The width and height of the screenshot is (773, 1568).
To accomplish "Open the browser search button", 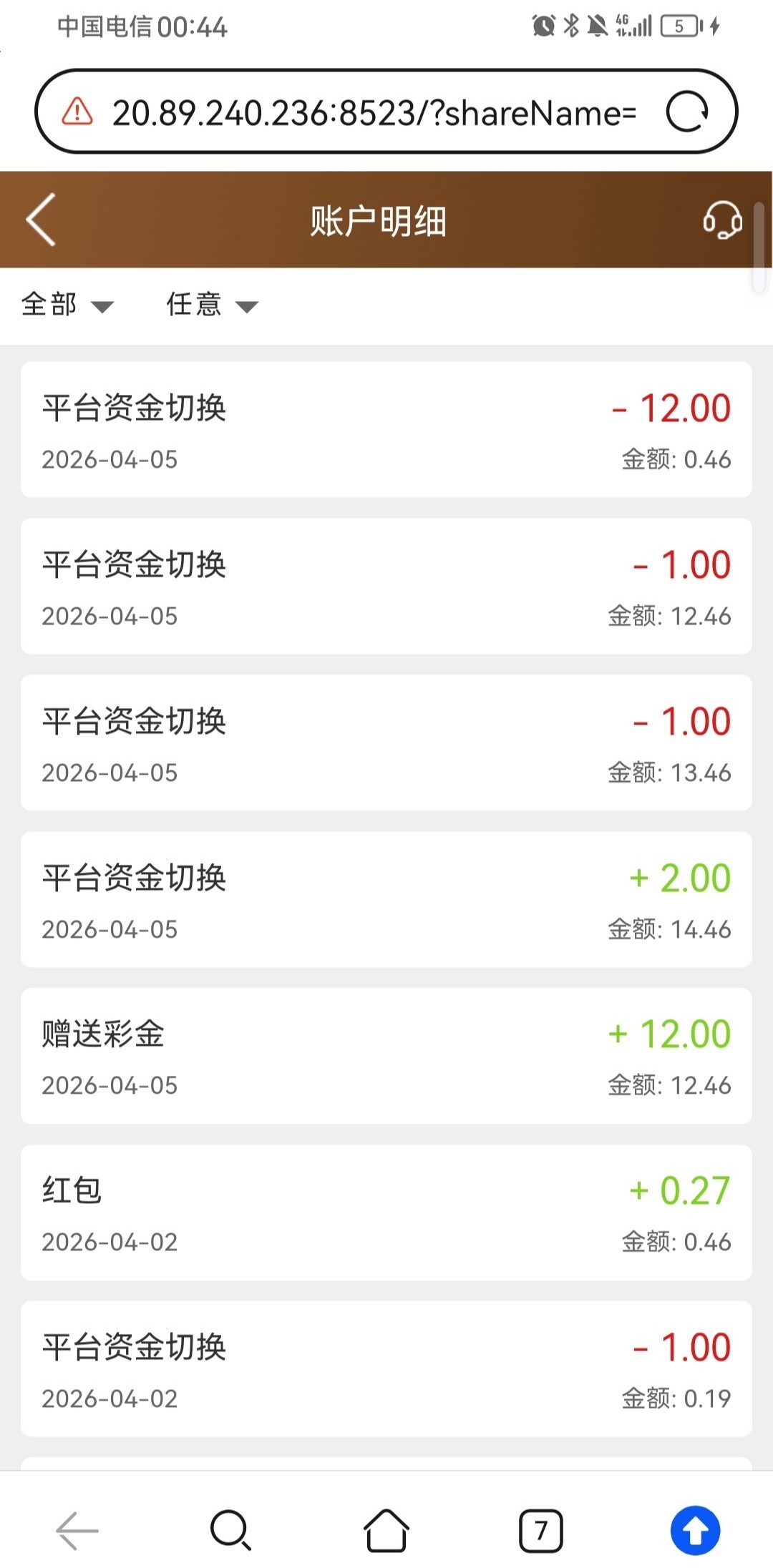I will click(230, 1530).
